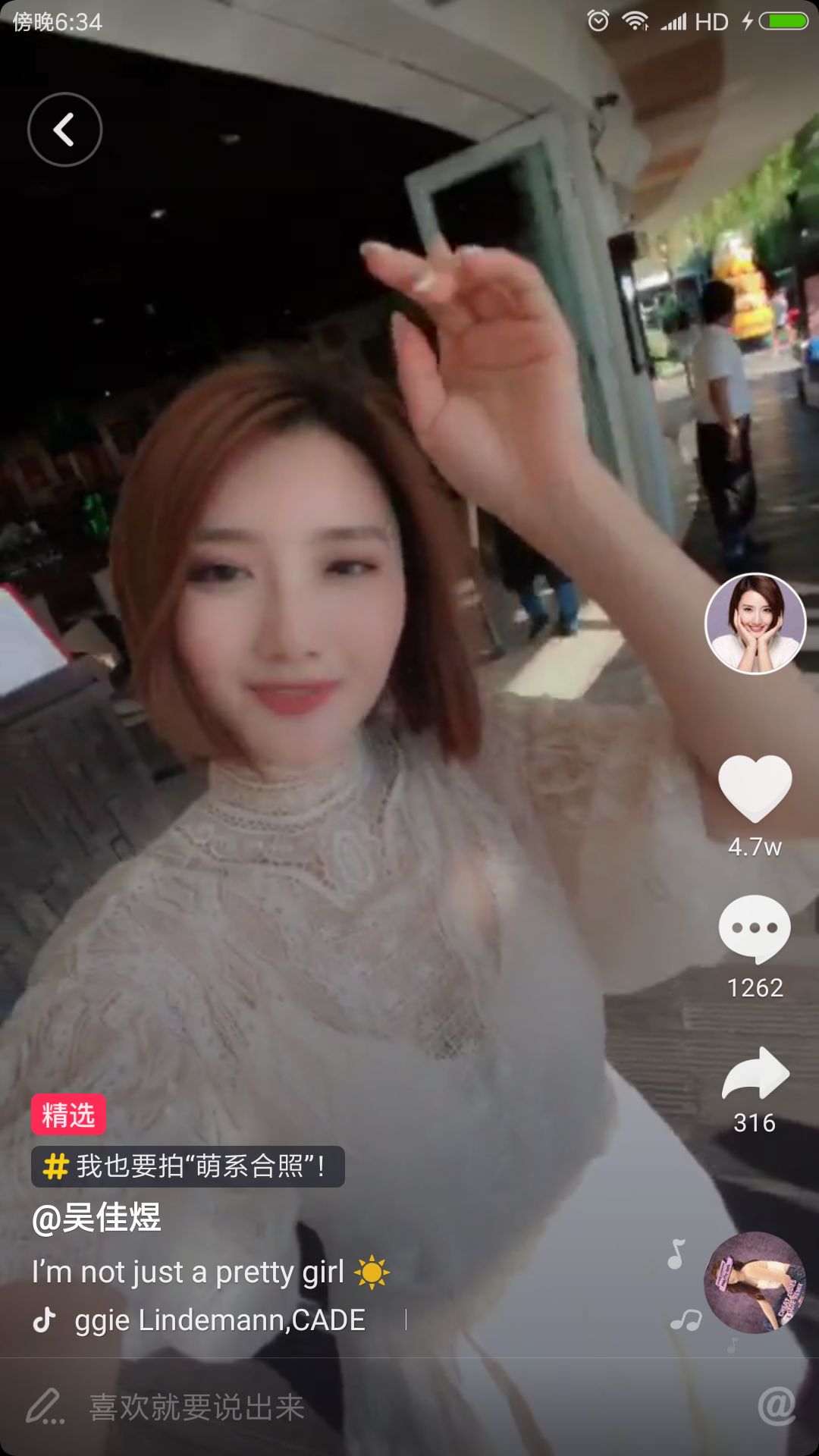Open the creator's profile avatar
Viewport: 819px width, 1456px height.
(x=755, y=623)
